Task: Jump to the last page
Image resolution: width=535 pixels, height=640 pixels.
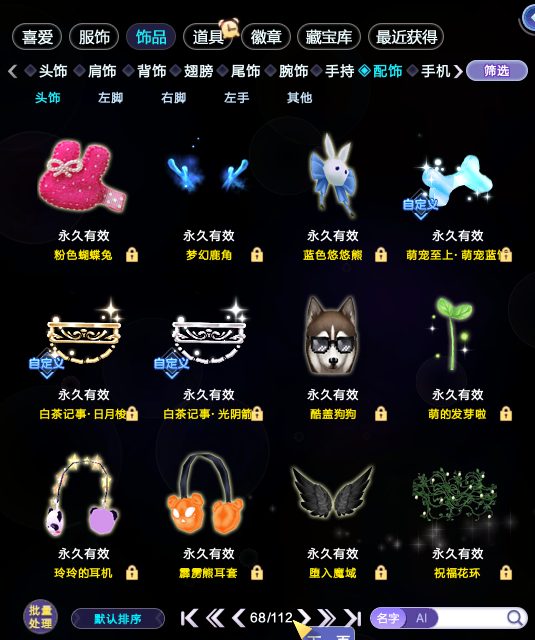Action: tap(353, 618)
